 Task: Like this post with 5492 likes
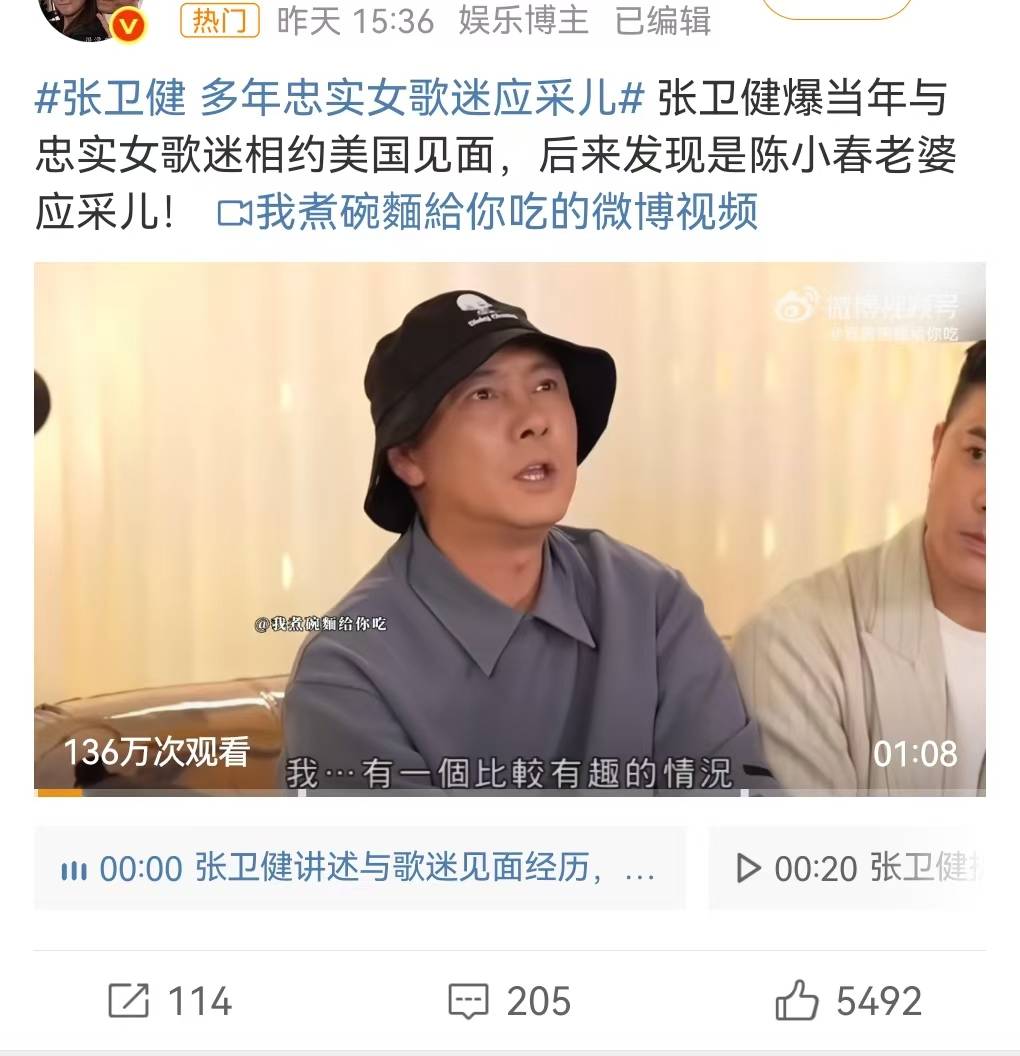[x=849, y=1001]
